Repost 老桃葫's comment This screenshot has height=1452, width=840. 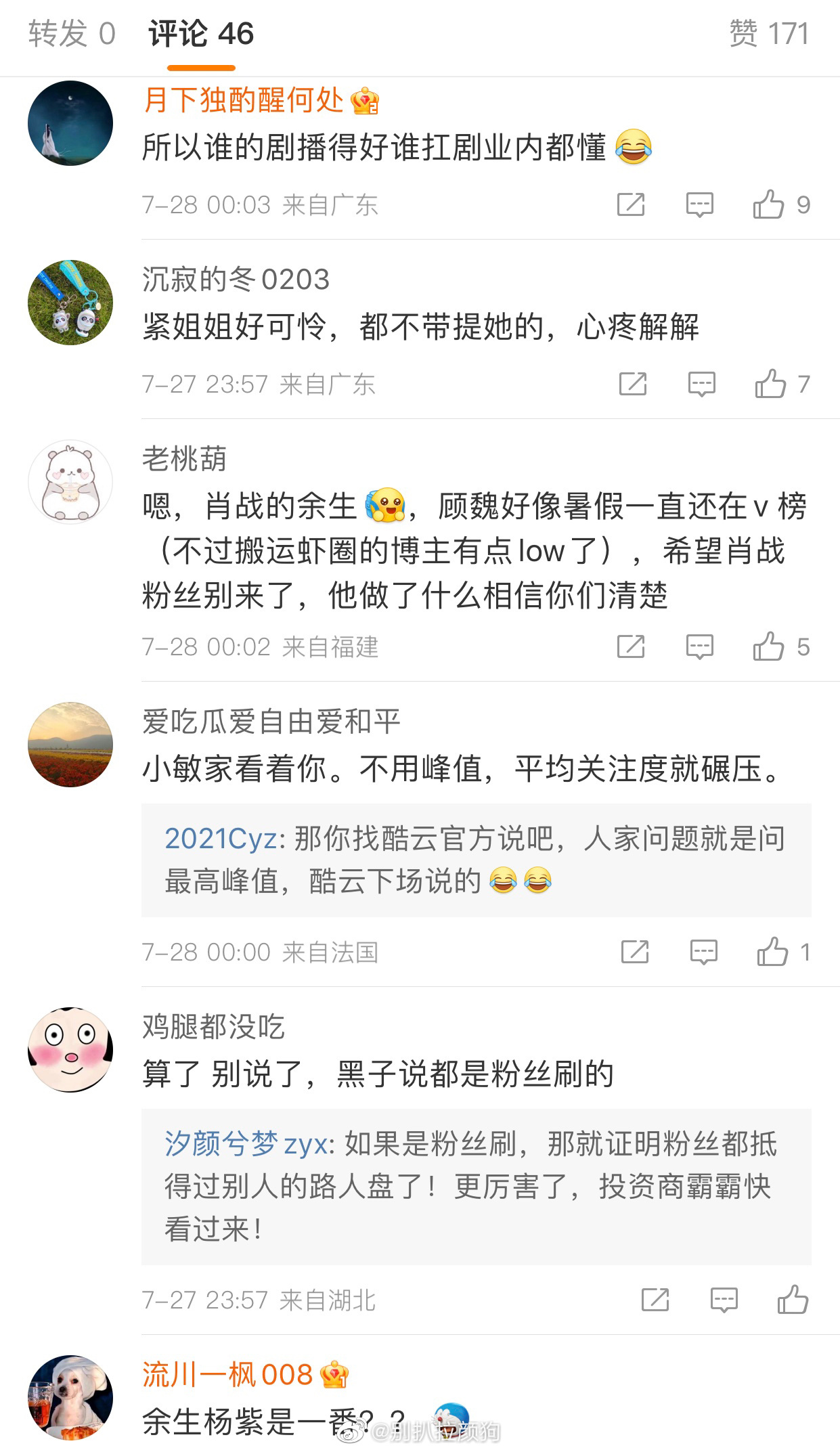(x=631, y=646)
